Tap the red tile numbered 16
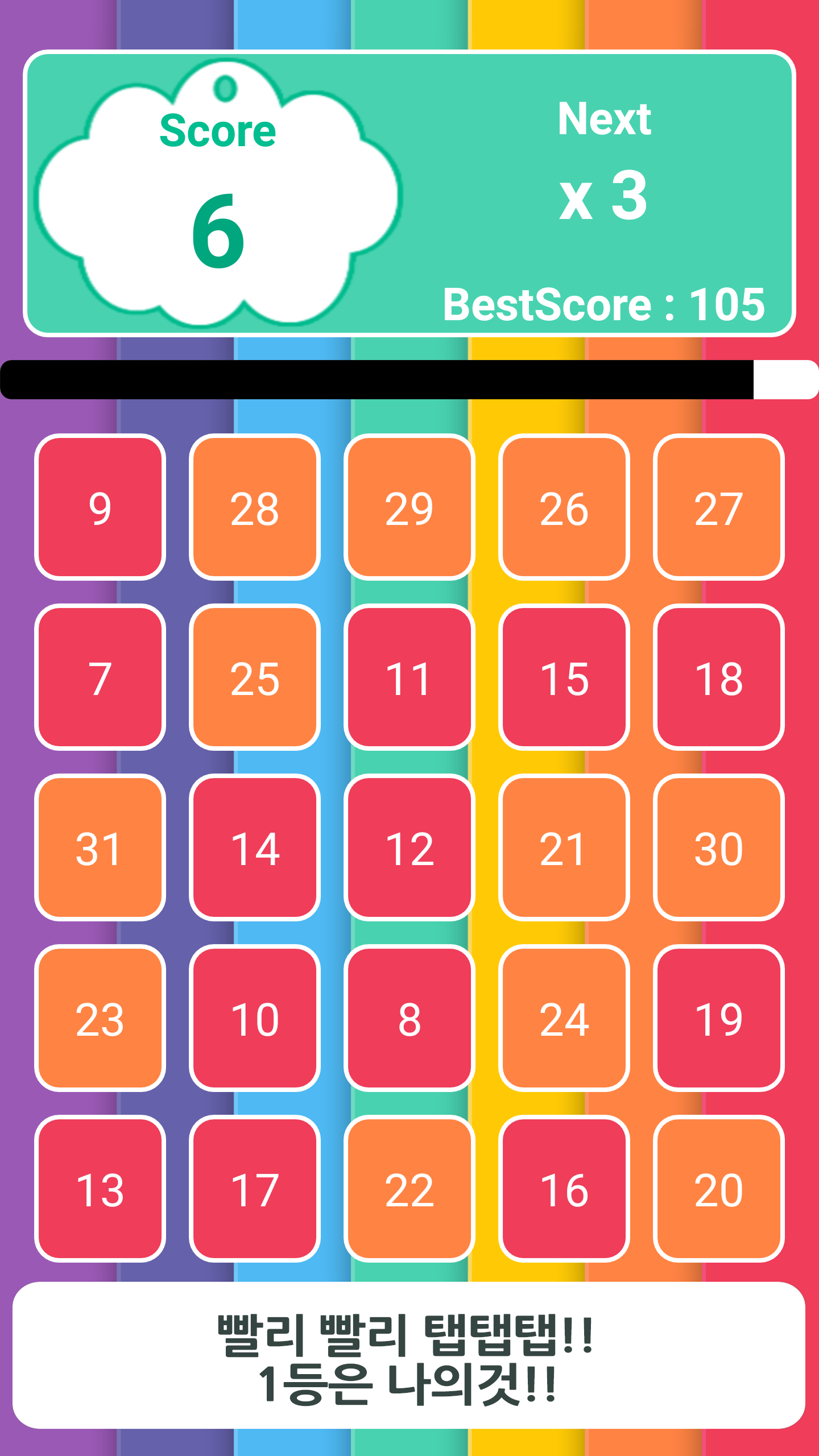The width and height of the screenshot is (819, 1456). point(564,1193)
